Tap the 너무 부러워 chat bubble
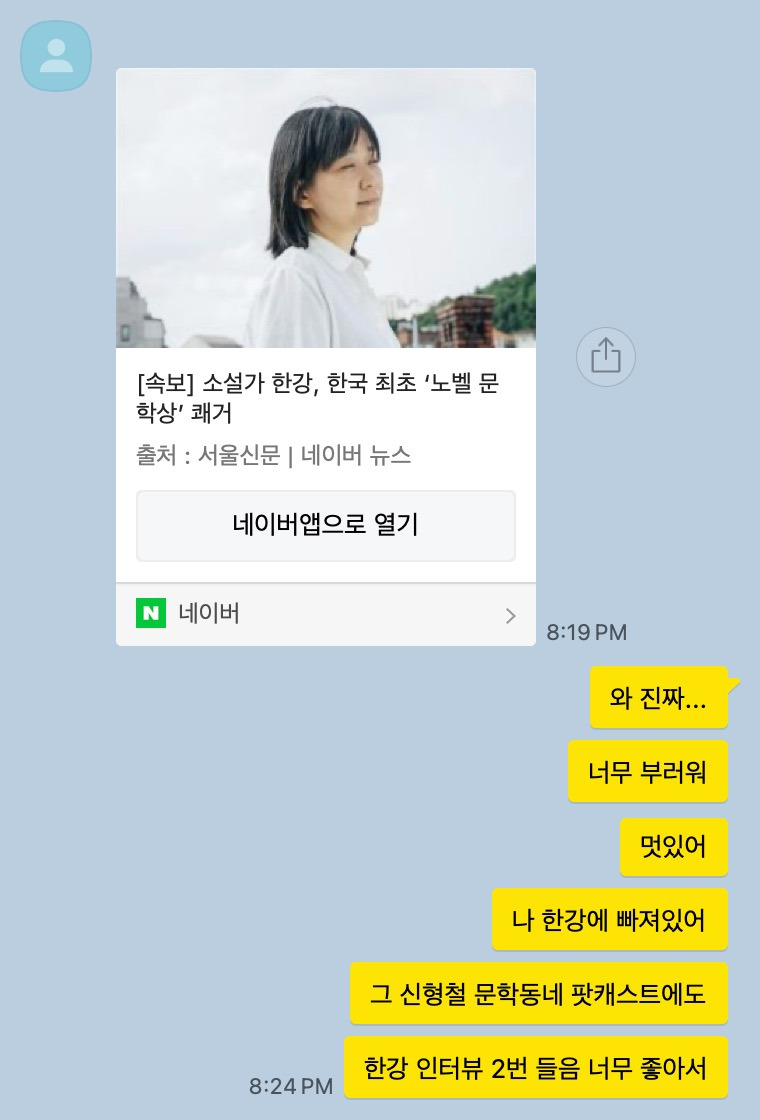Viewport: 760px width, 1120px height. (x=648, y=771)
